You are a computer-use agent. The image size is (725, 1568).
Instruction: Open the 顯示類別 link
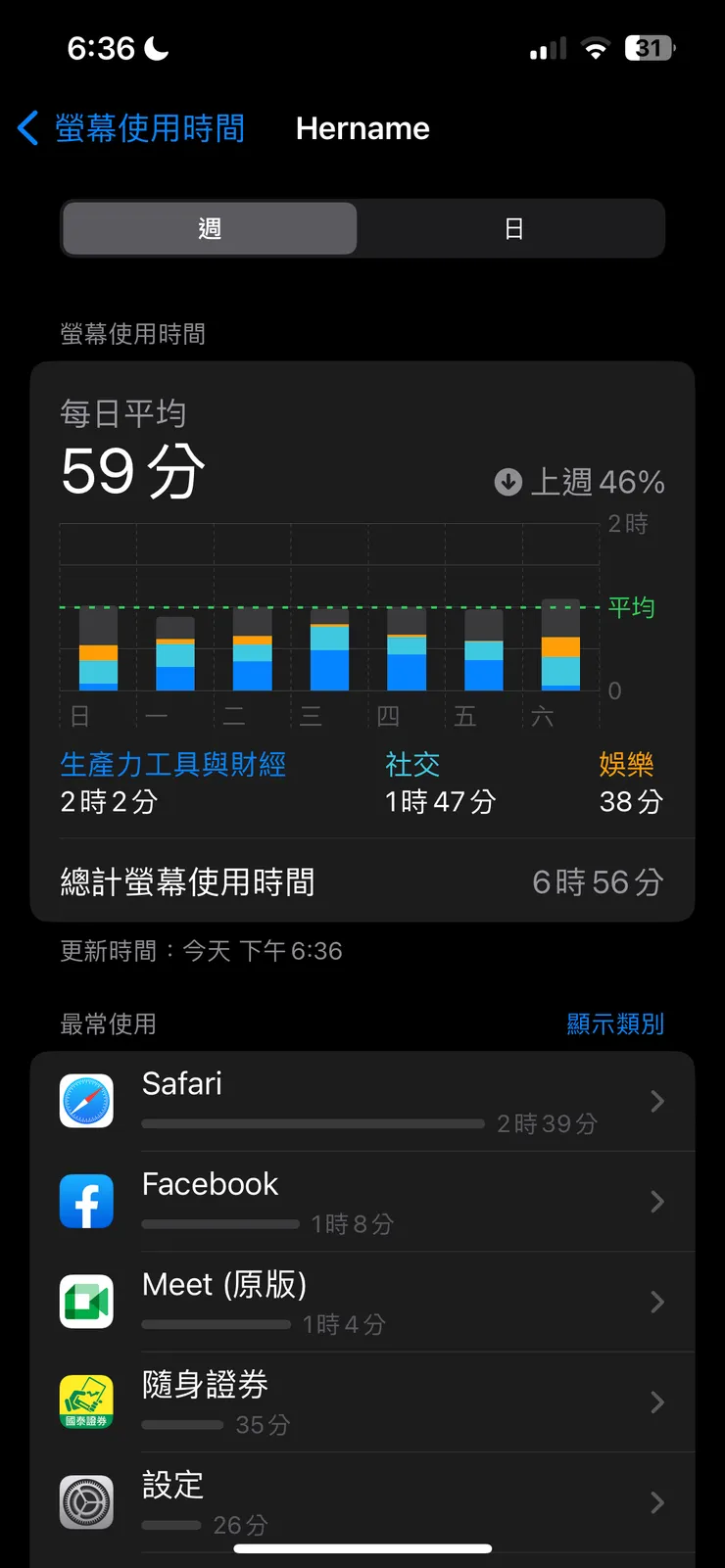(616, 1024)
